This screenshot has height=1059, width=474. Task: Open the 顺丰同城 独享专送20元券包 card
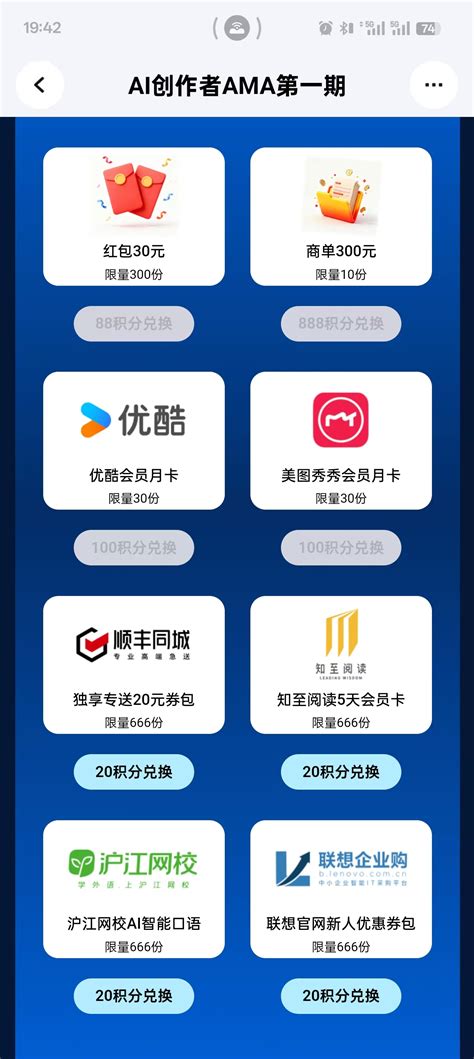134,665
